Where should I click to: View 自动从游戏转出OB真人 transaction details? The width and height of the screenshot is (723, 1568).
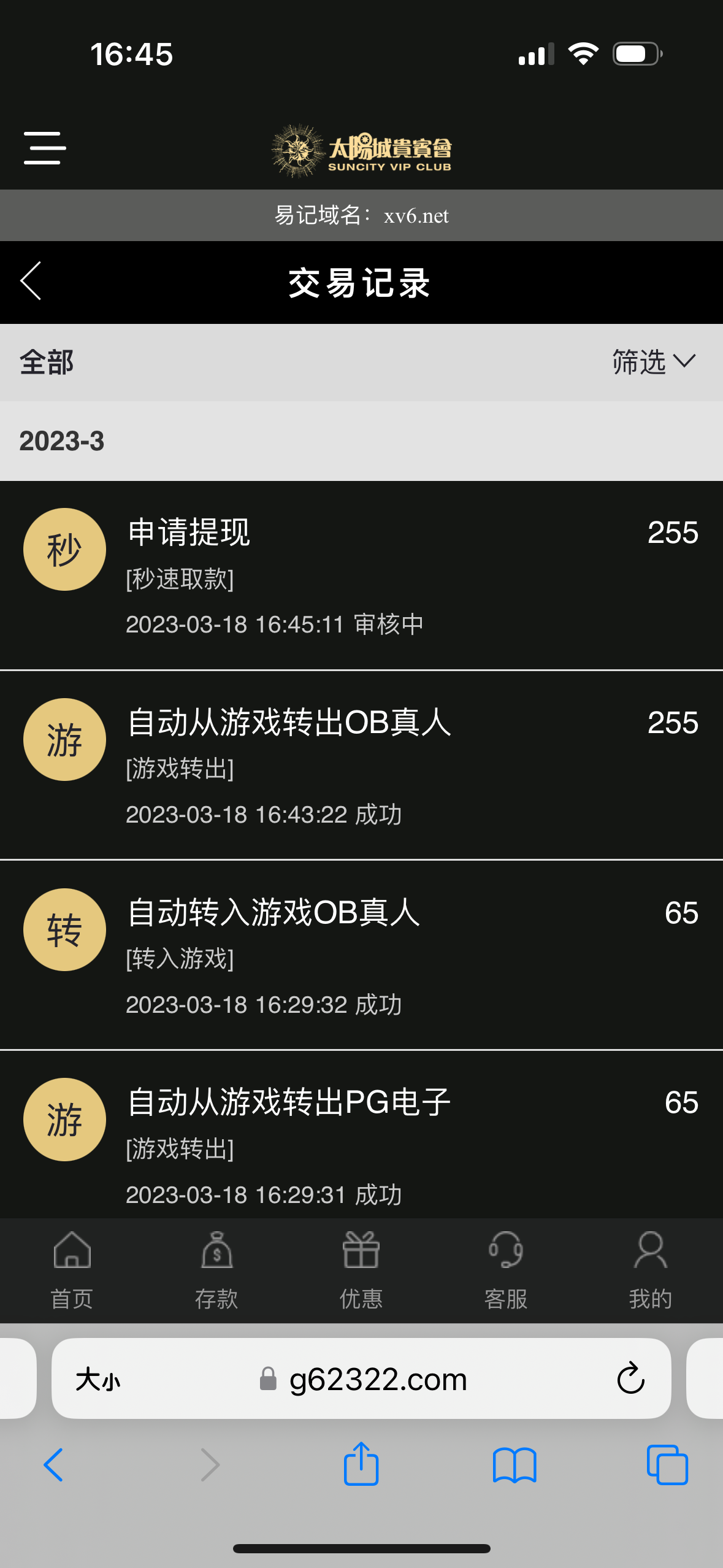pos(361,765)
